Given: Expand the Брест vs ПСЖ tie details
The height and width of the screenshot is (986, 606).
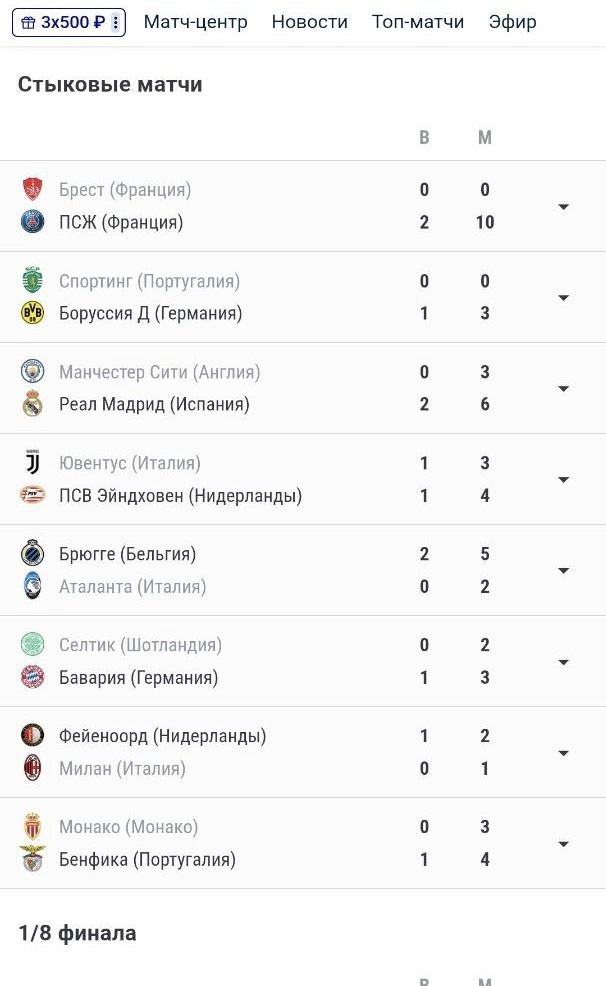Looking at the screenshot, I should 563,207.
